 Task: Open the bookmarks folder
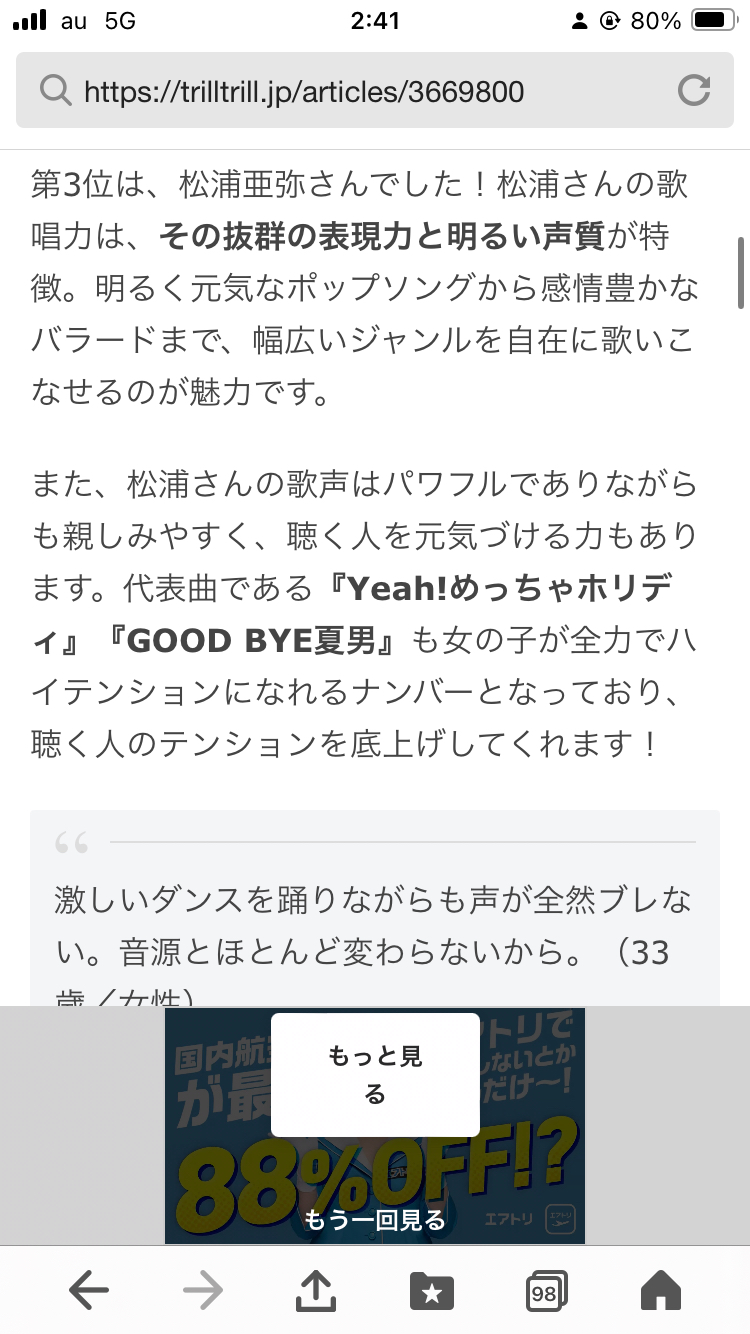tap(432, 1292)
